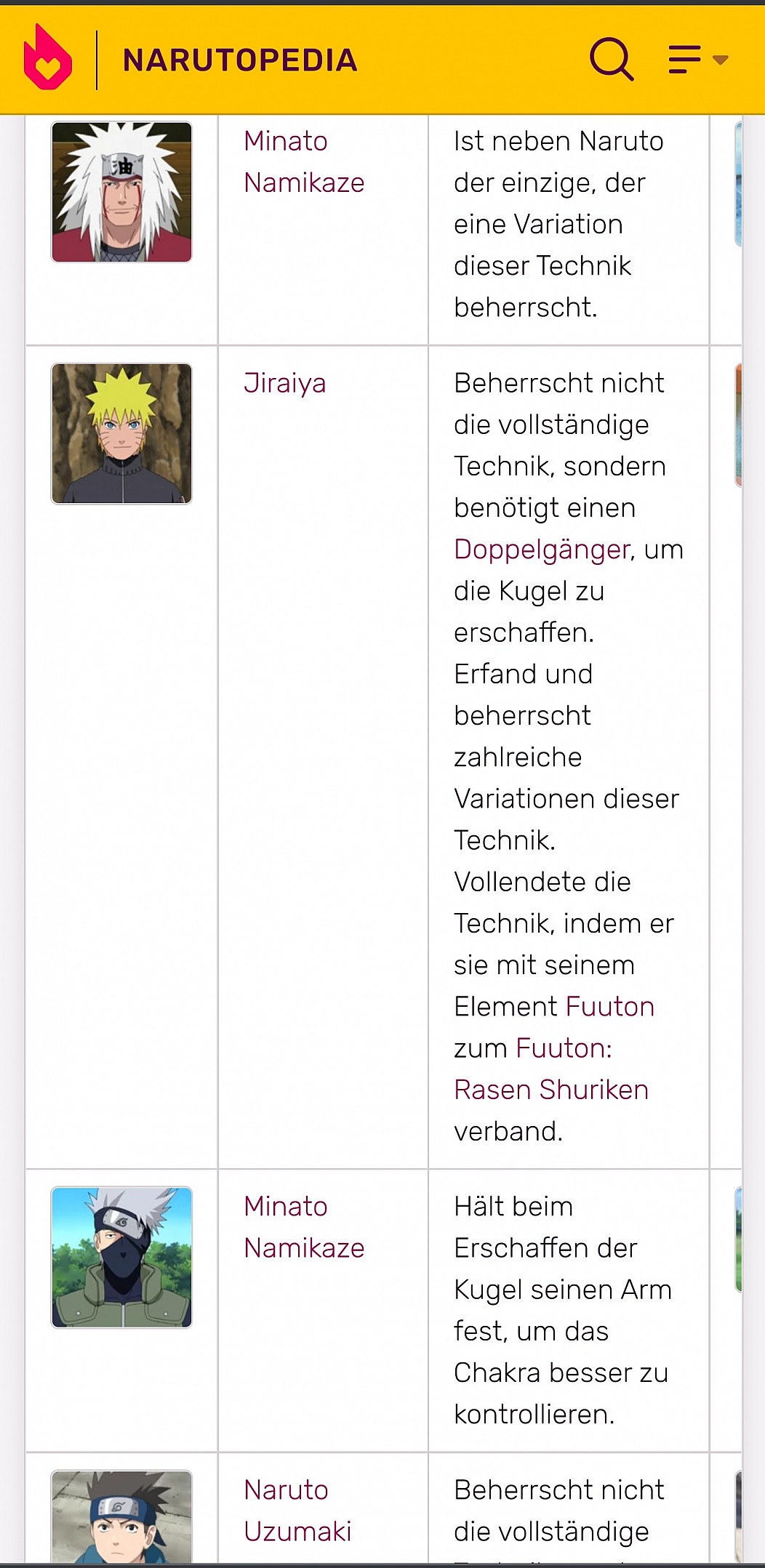Open the Minato Namikaze link beside Jiraiya's picture
Viewport: 765px width, 1568px height.
tap(303, 161)
